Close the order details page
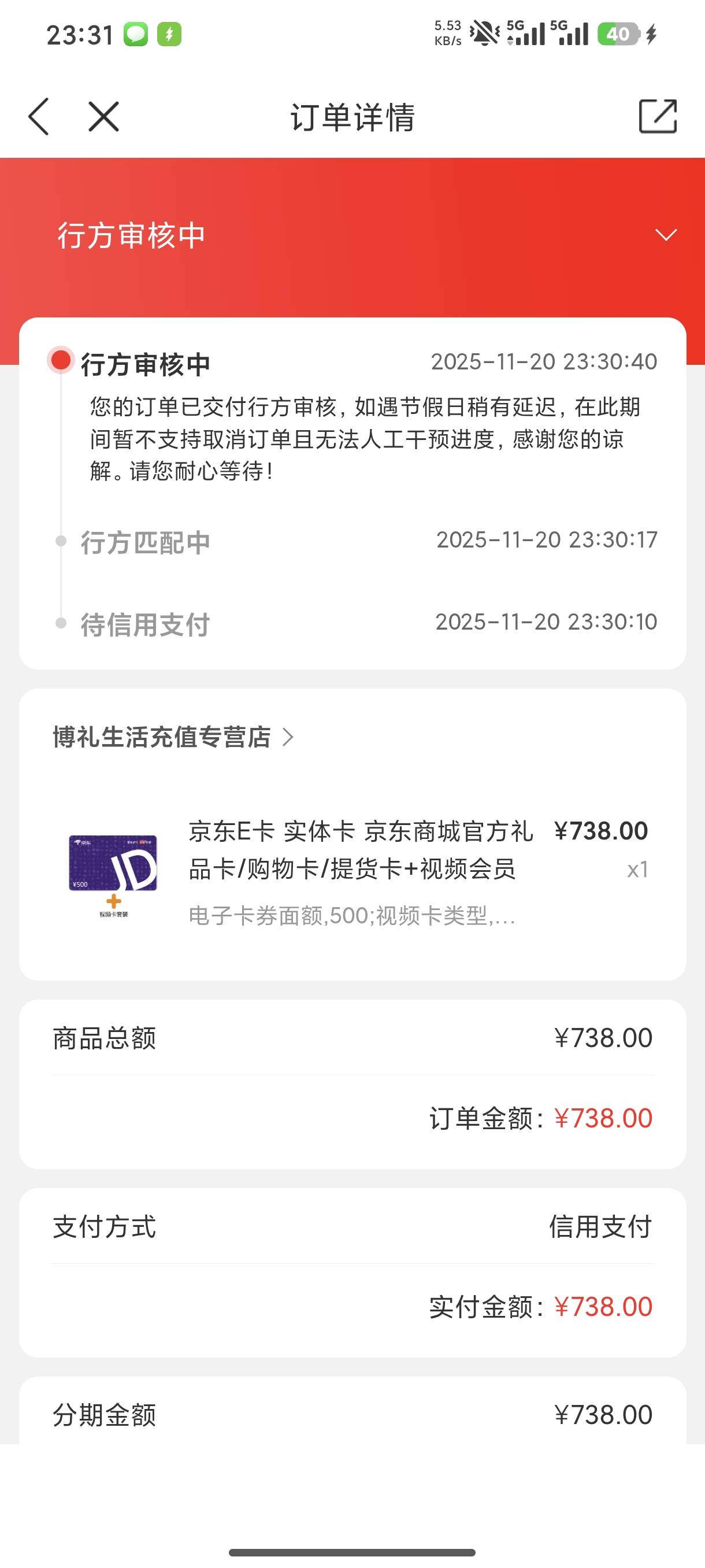 coord(103,116)
